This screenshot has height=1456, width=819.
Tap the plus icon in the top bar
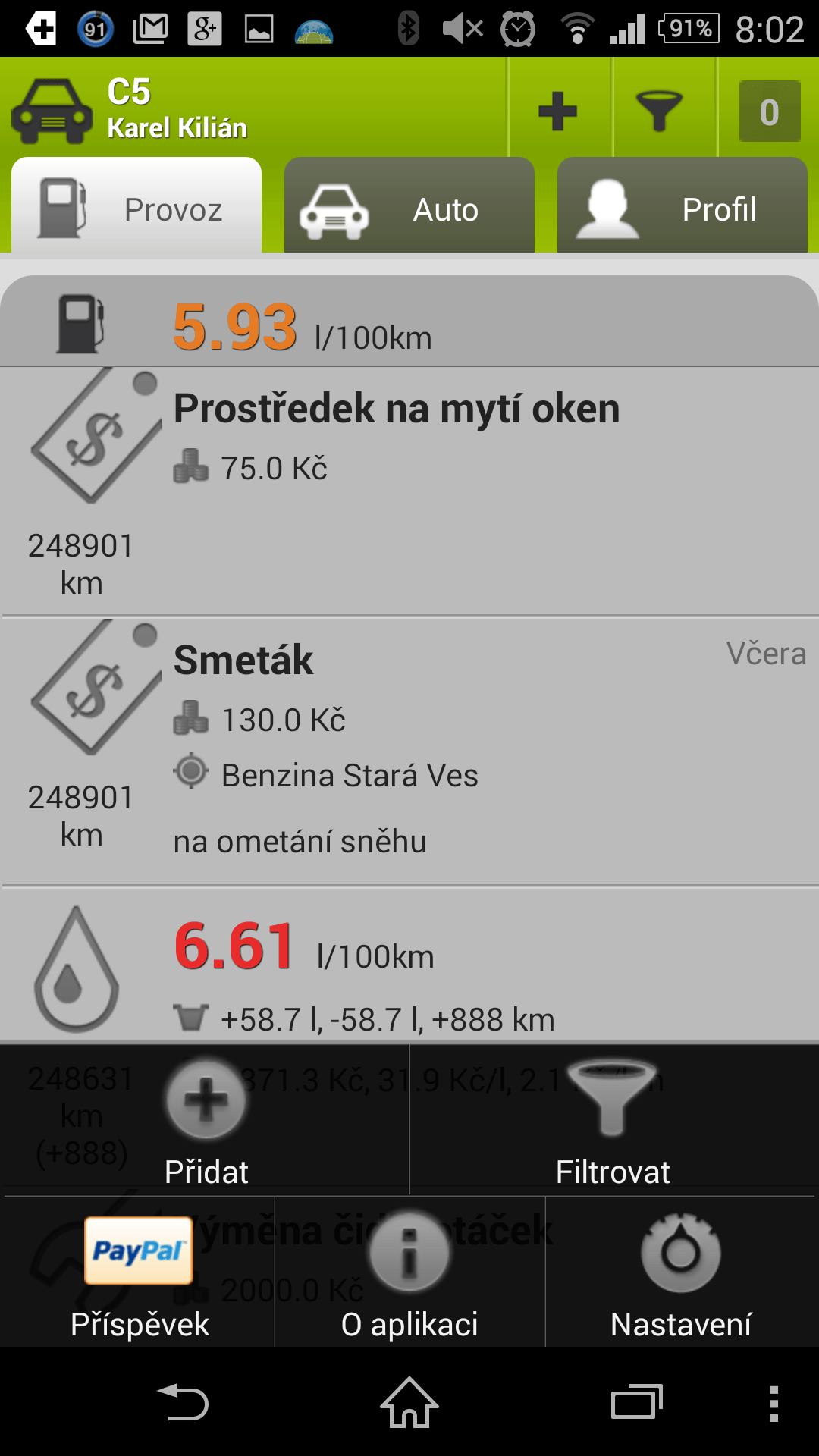click(x=558, y=111)
